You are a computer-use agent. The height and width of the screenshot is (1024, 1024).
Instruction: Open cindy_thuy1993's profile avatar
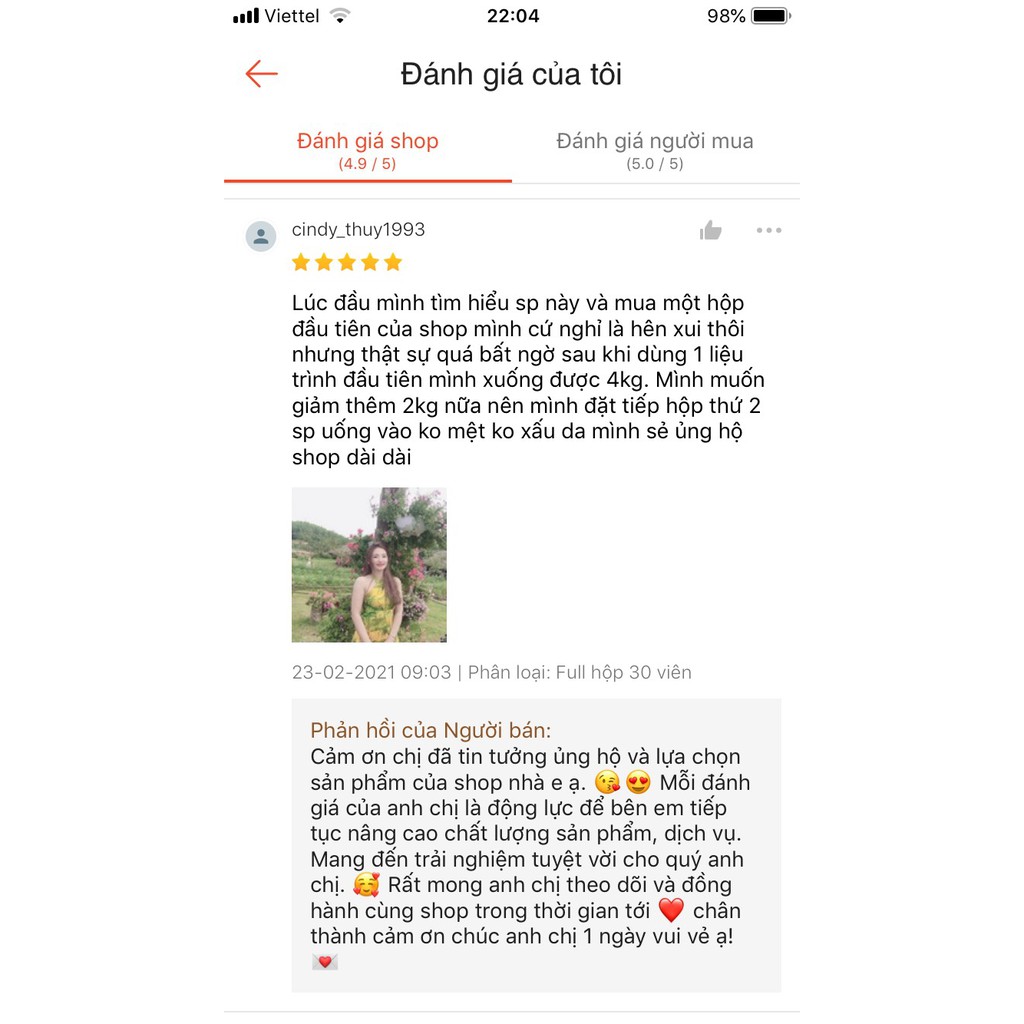click(261, 236)
